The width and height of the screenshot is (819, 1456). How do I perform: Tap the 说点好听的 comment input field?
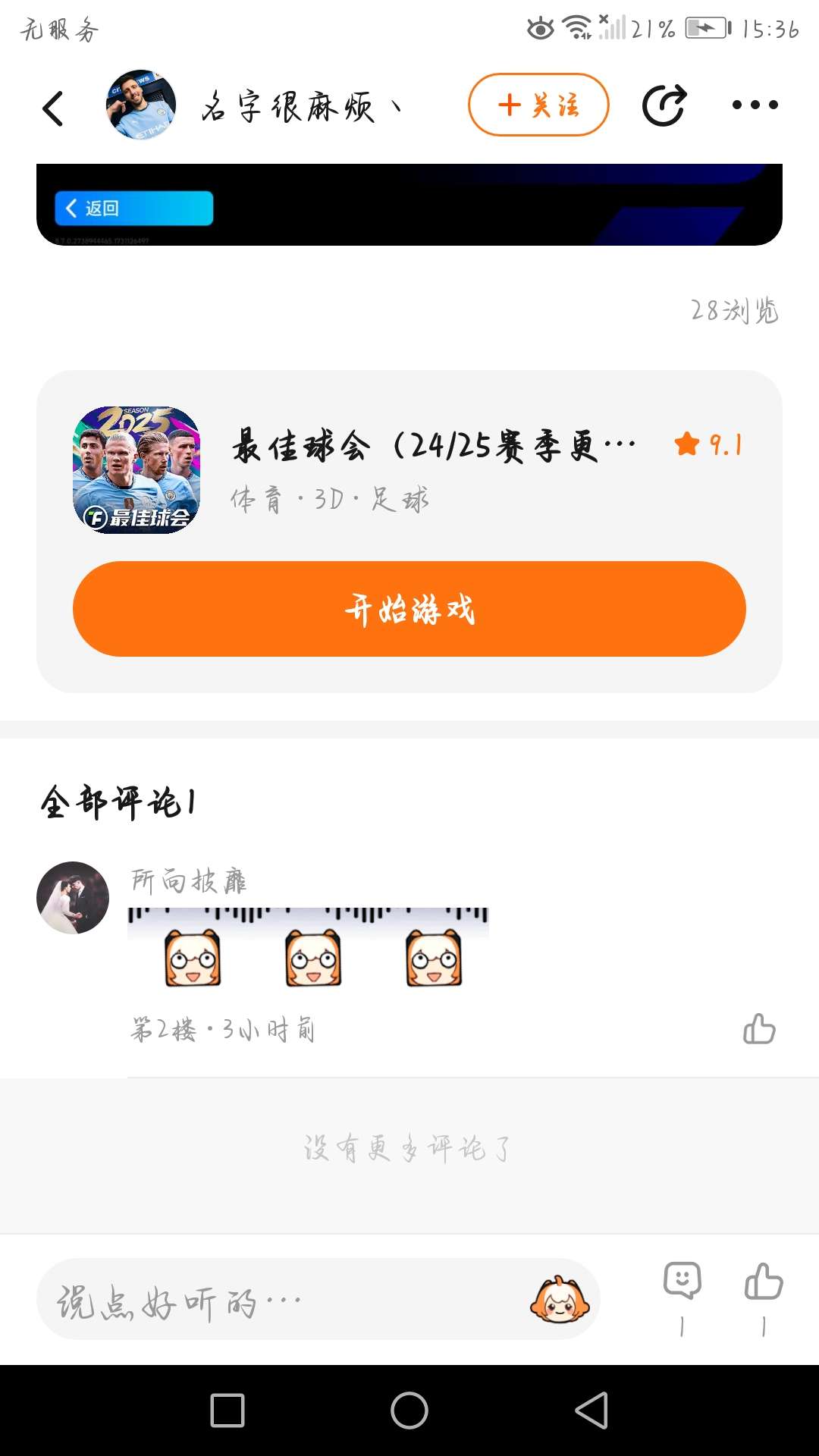[281, 1300]
